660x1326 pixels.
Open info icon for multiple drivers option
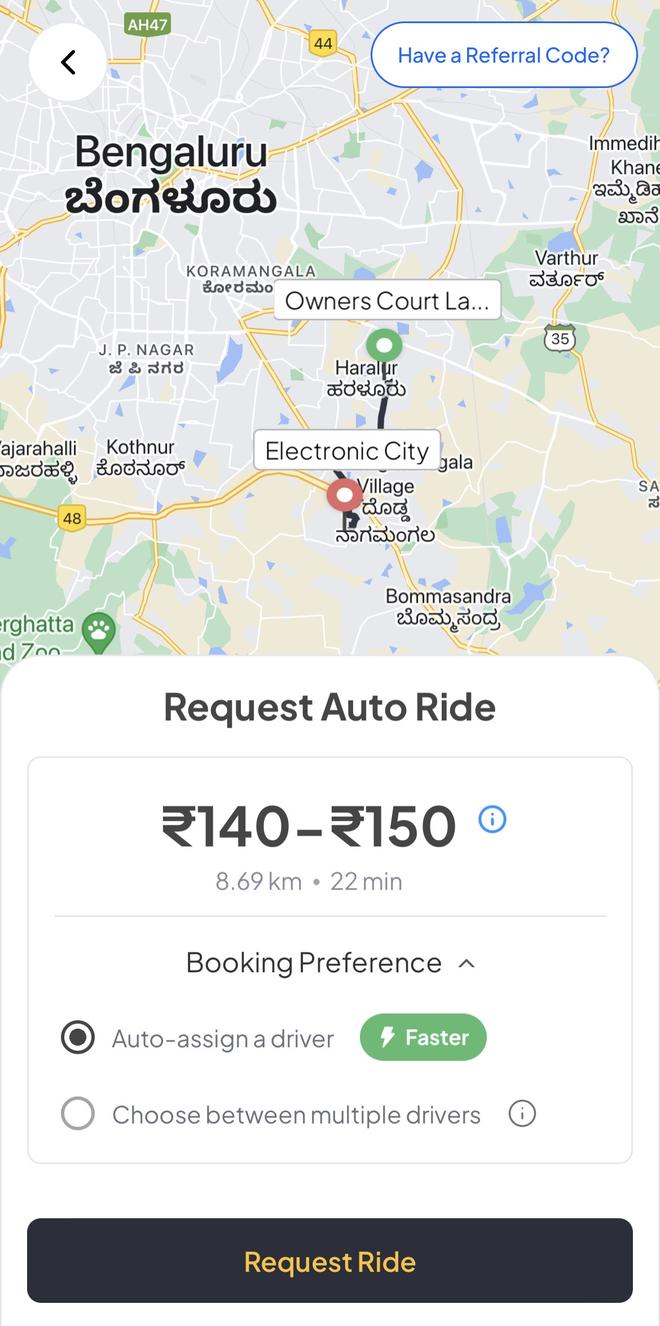pos(522,1114)
